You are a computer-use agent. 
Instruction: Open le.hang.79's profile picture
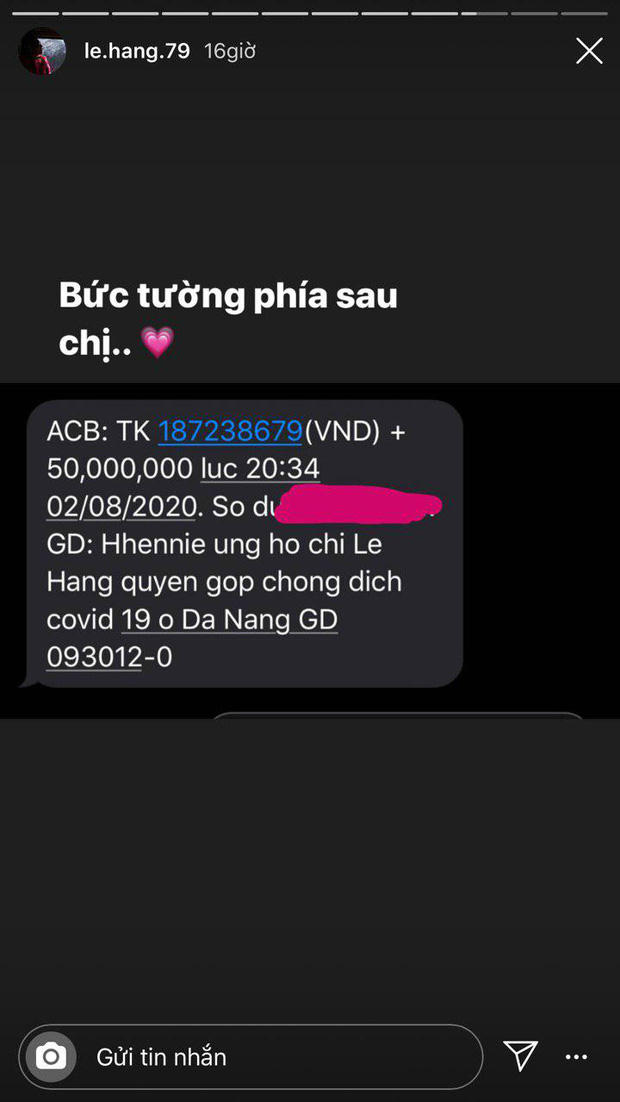coord(43,51)
